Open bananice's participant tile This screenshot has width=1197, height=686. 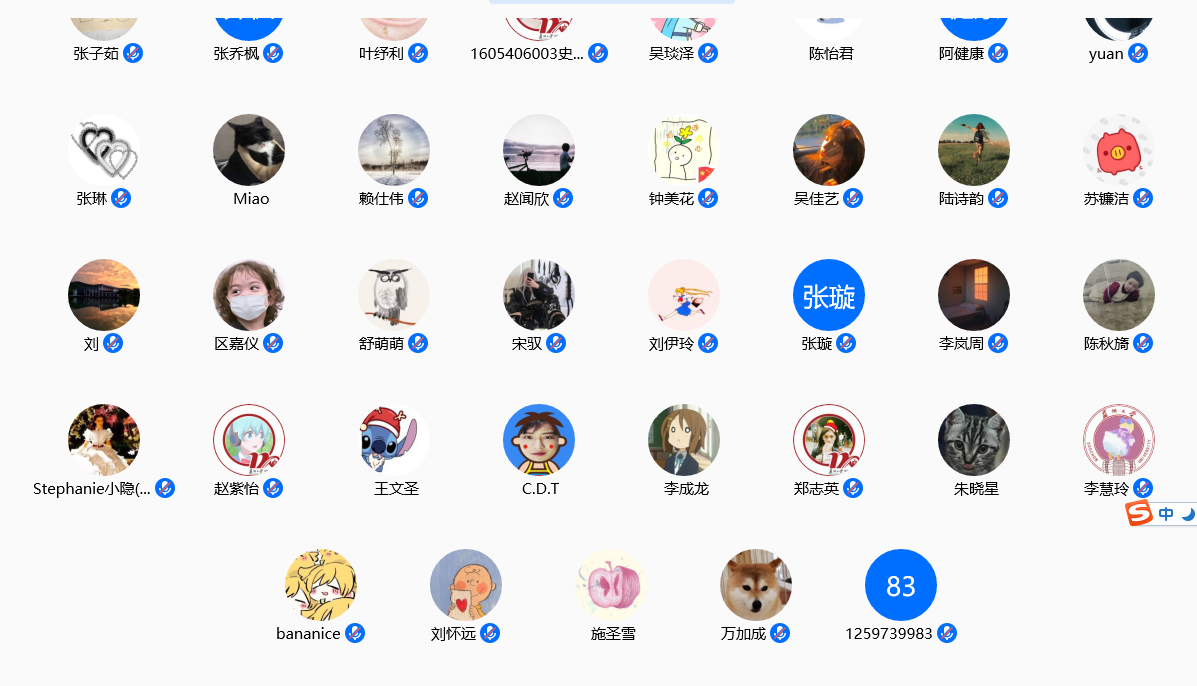[x=321, y=585]
